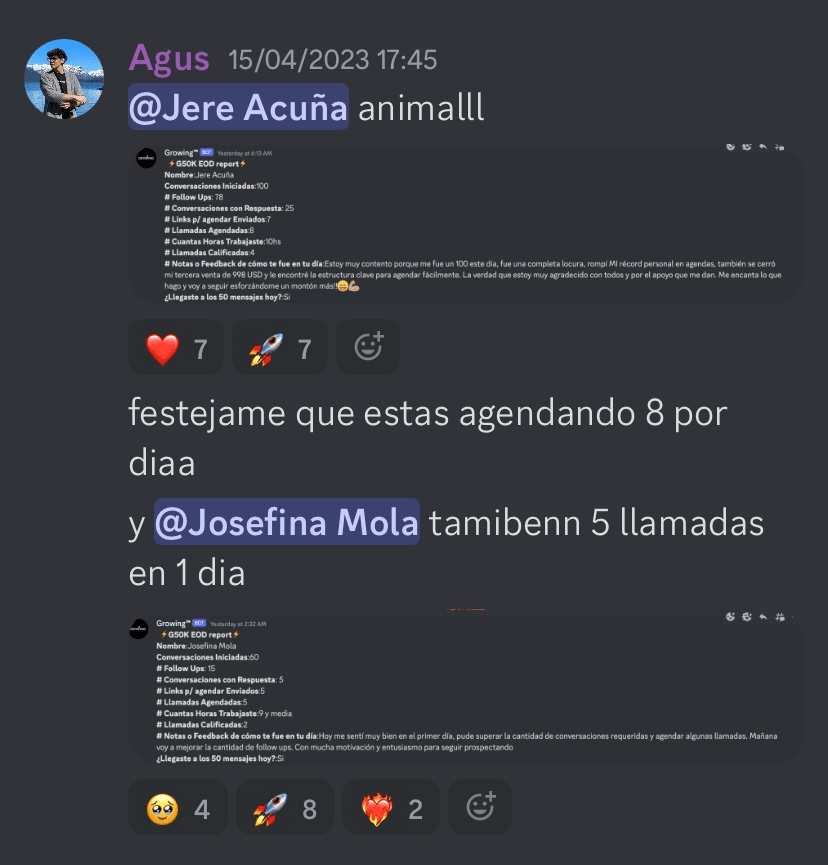Tap the Agus username

[169, 58]
